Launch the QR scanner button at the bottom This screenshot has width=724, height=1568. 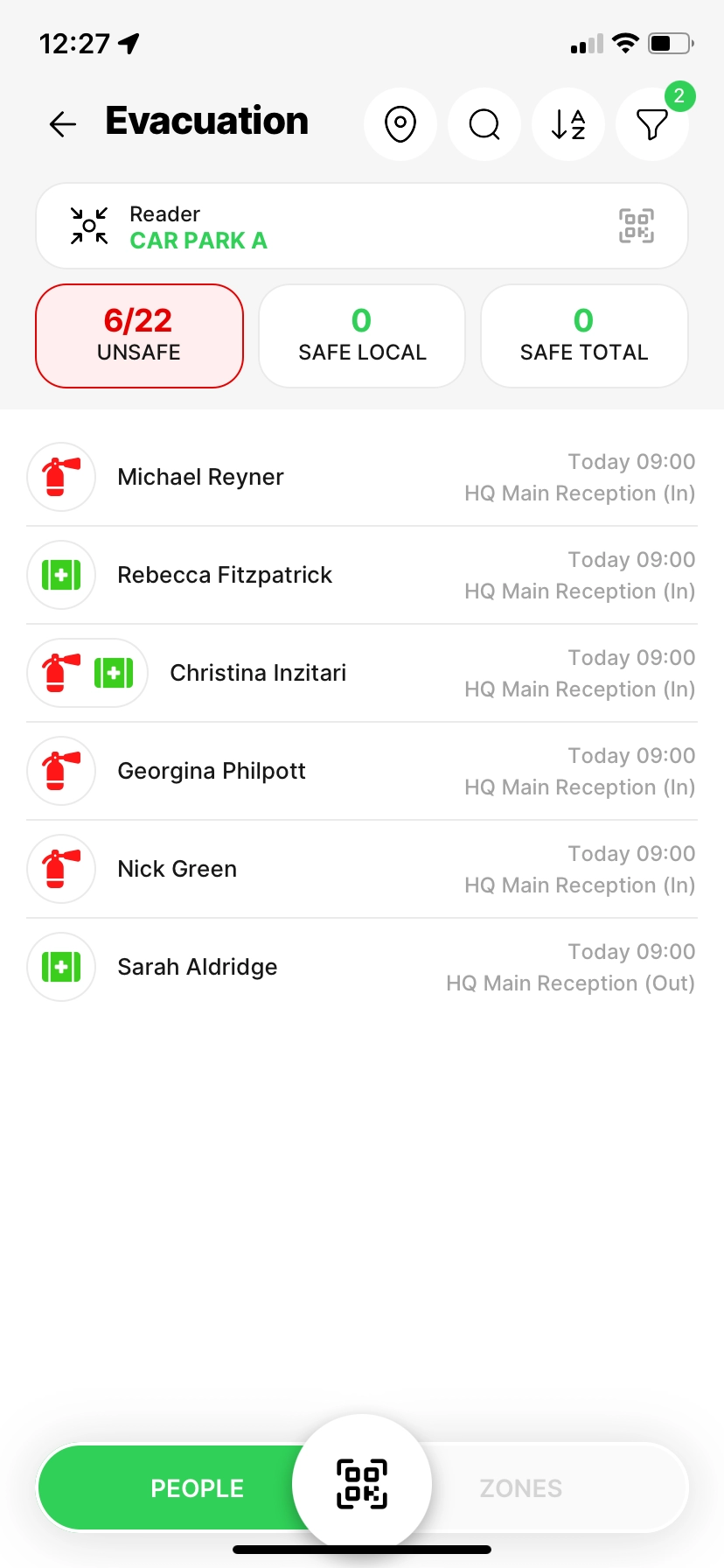362,1484
